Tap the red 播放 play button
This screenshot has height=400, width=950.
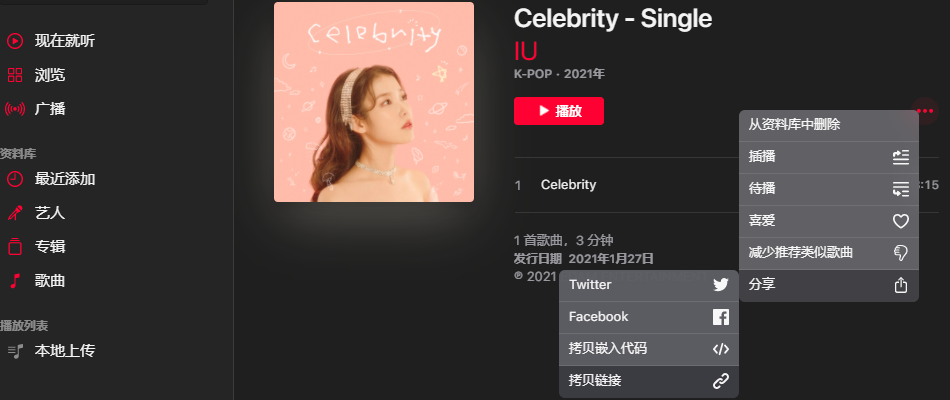pyautogui.click(x=558, y=111)
